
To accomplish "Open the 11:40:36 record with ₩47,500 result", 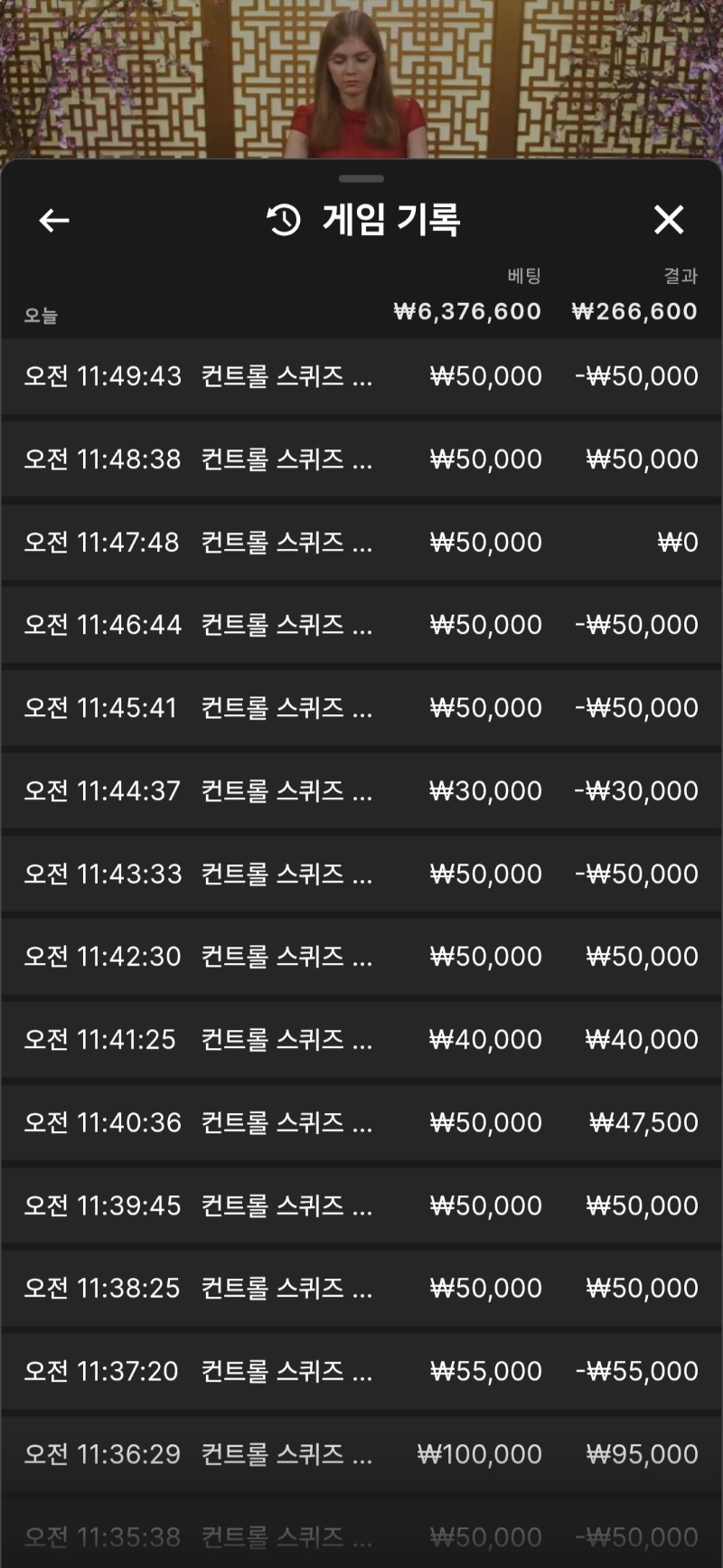I will tap(361, 1123).
